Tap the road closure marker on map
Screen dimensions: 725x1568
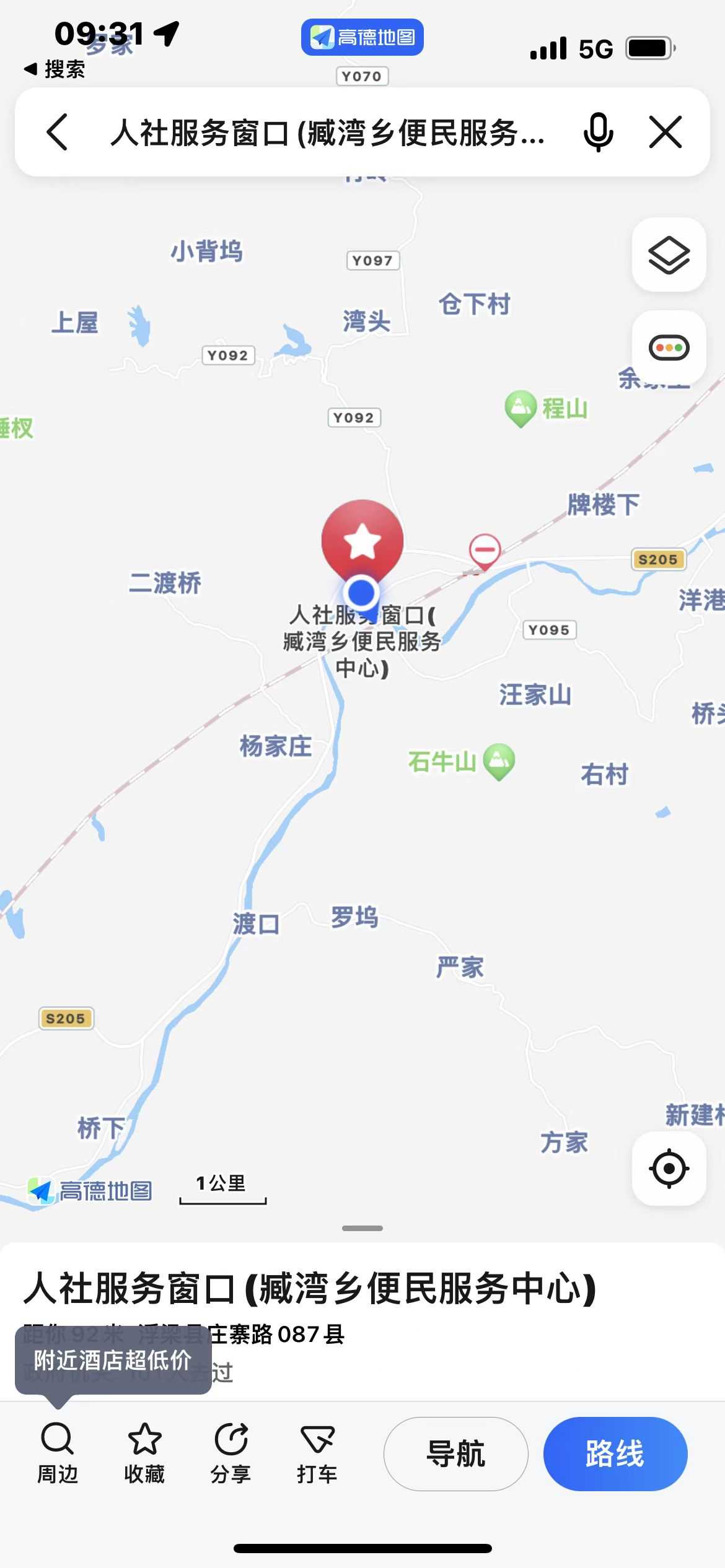tap(485, 550)
